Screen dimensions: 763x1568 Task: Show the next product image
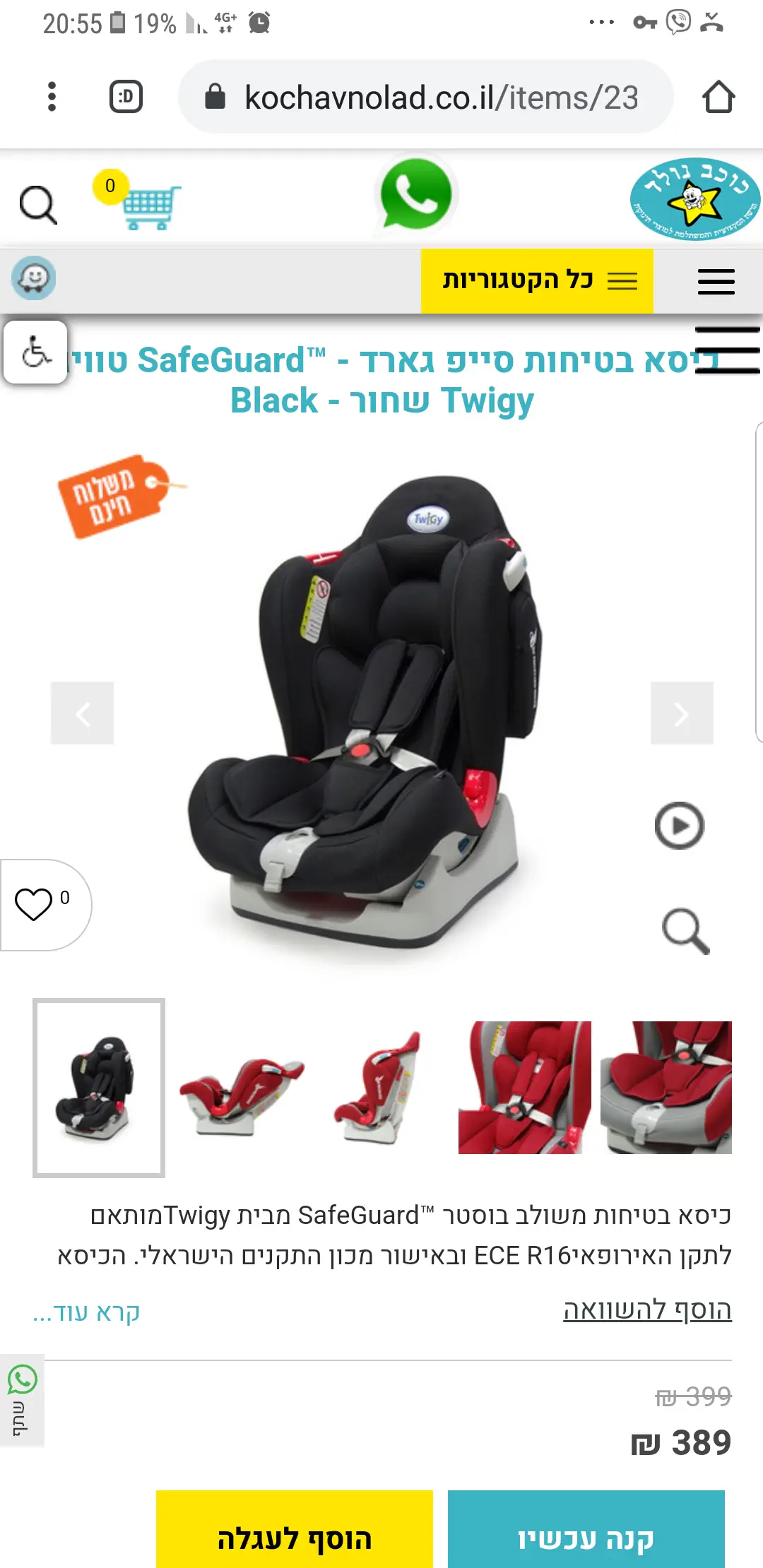(681, 713)
